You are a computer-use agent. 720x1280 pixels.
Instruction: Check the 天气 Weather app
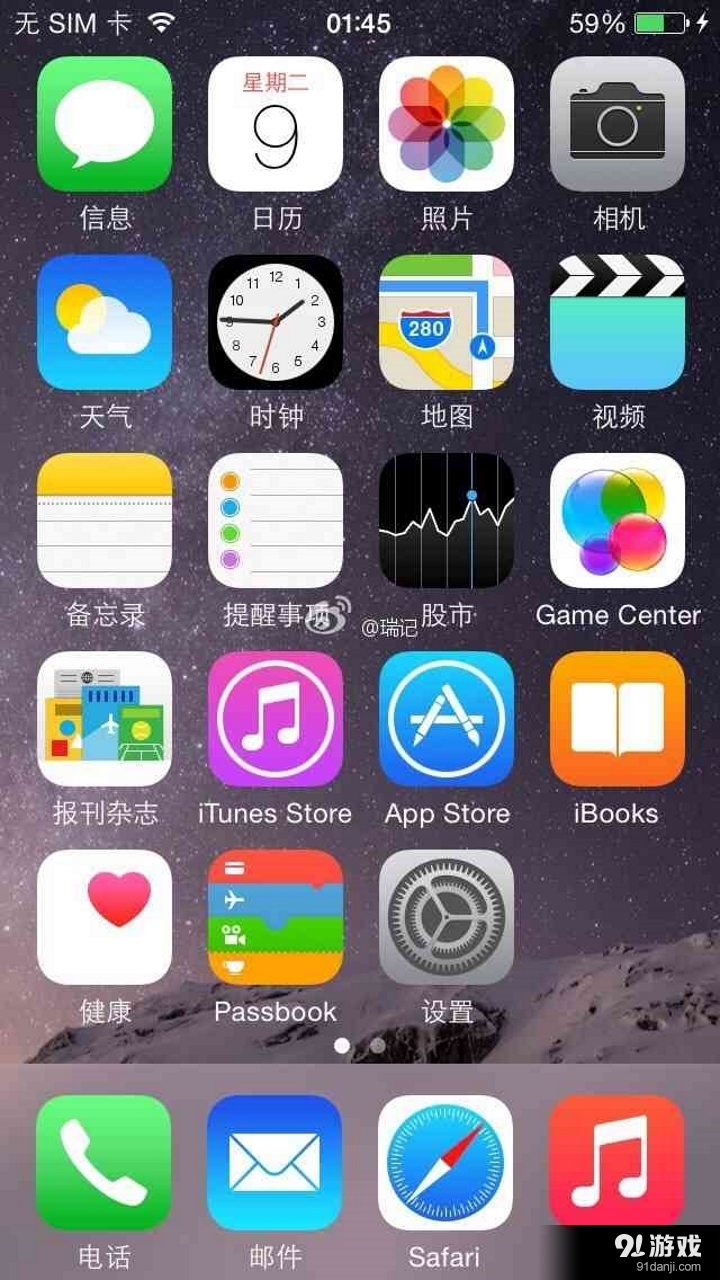tap(105, 322)
